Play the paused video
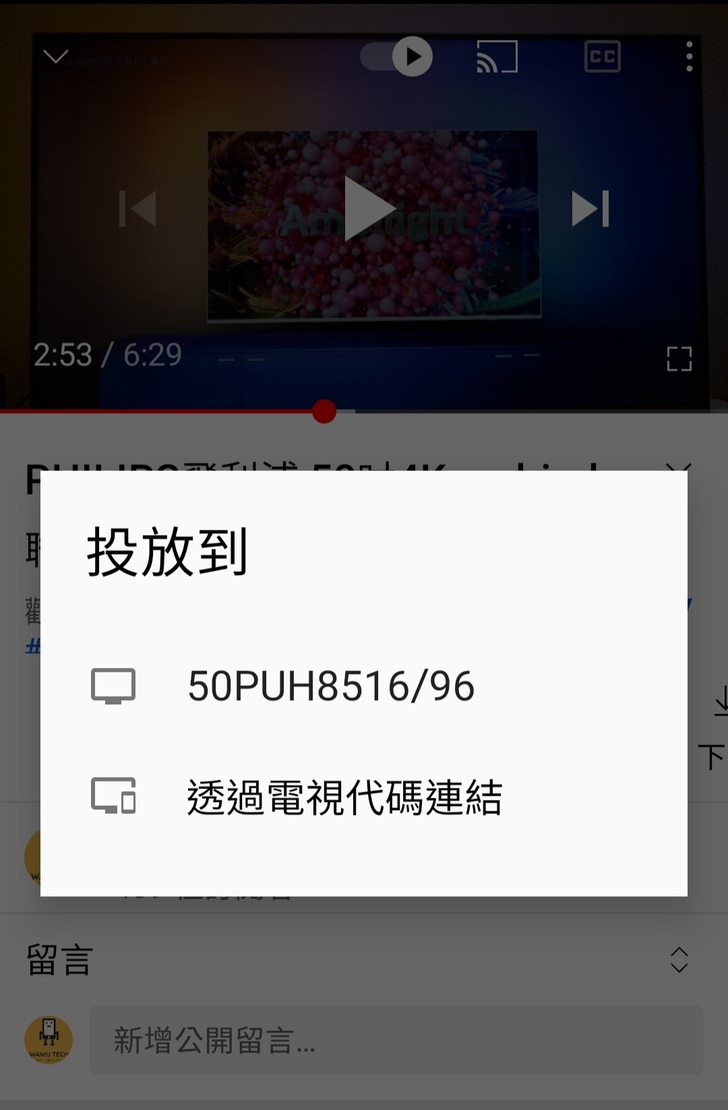The width and height of the screenshot is (728, 1110). tap(369, 208)
